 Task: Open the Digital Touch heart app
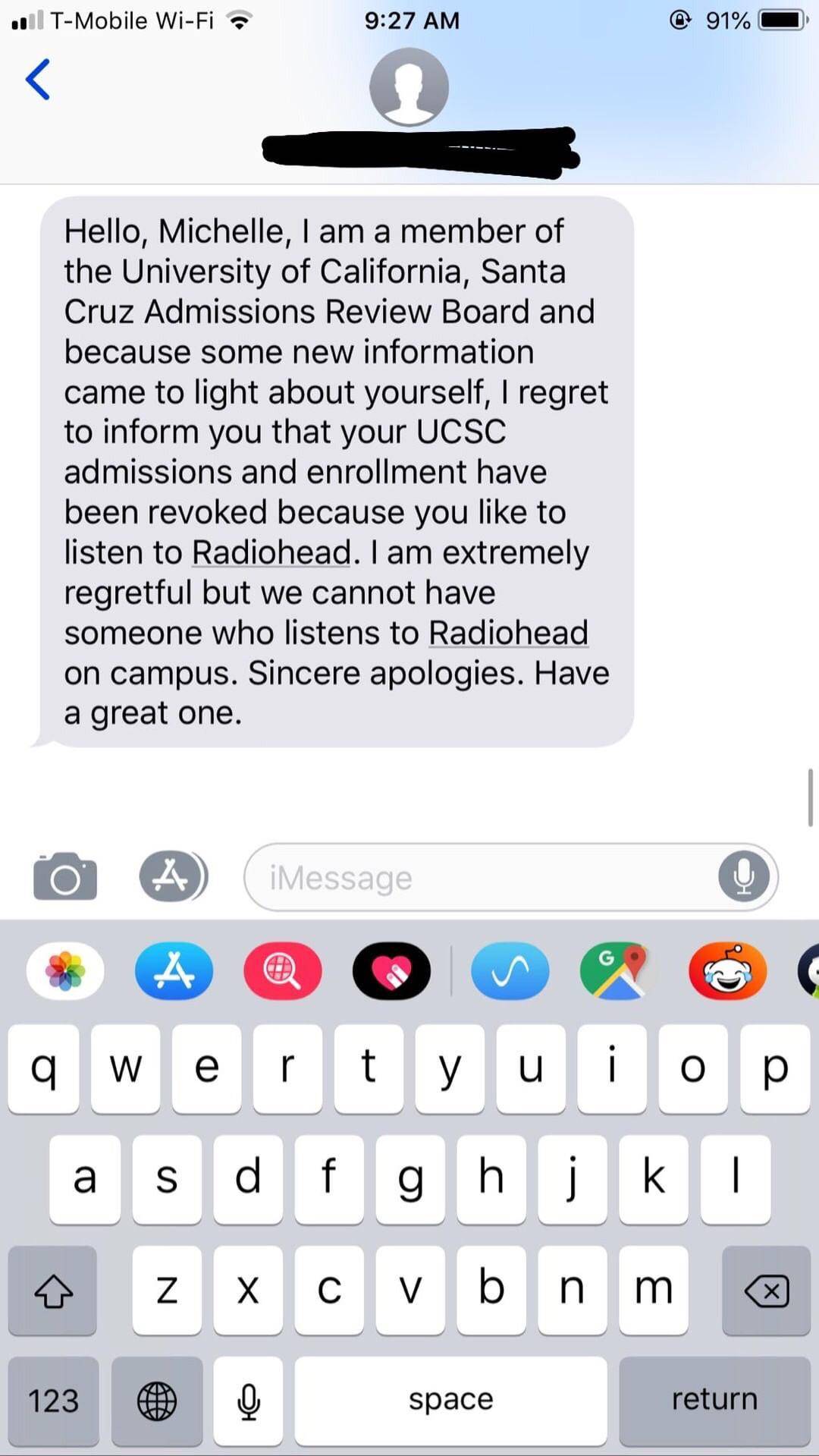coord(391,970)
